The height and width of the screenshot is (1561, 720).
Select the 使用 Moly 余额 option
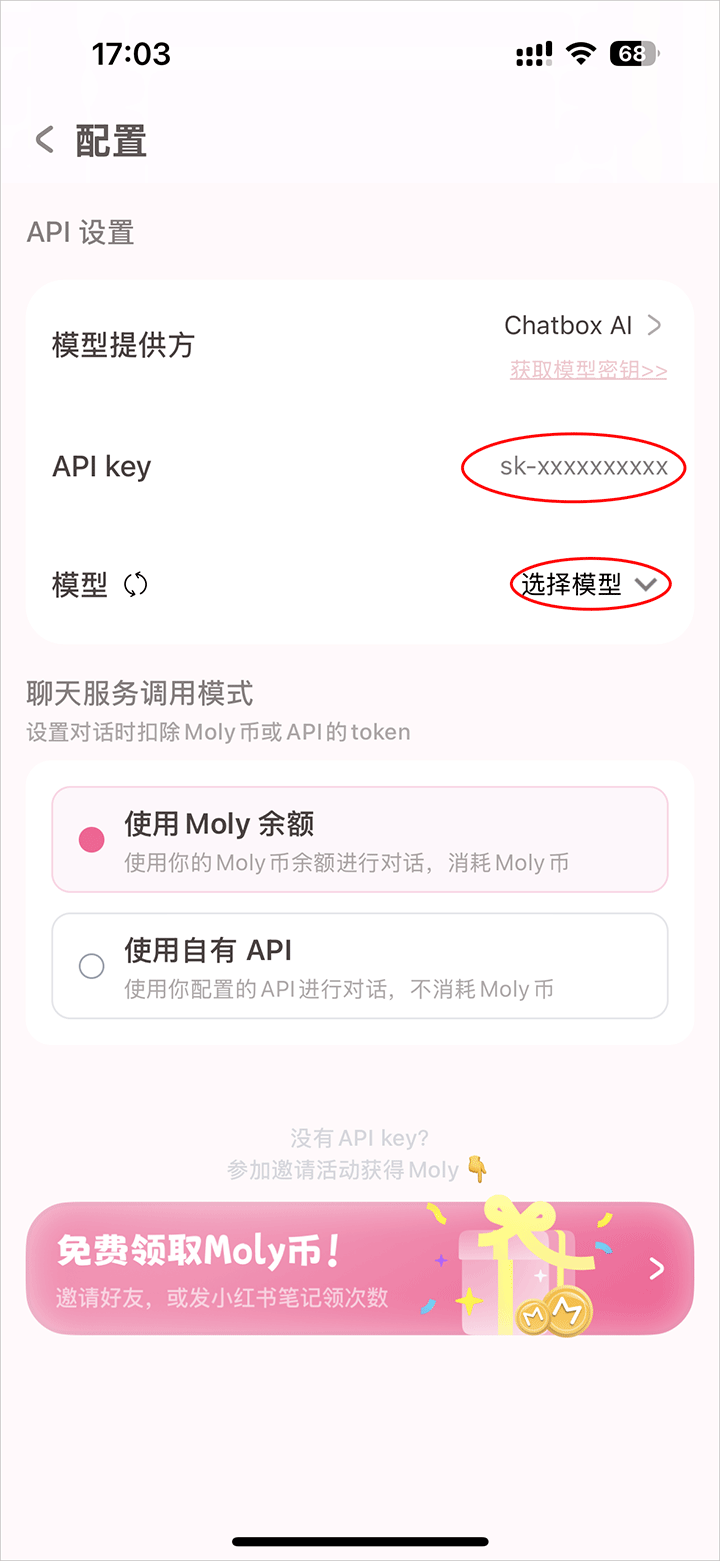click(359, 839)
